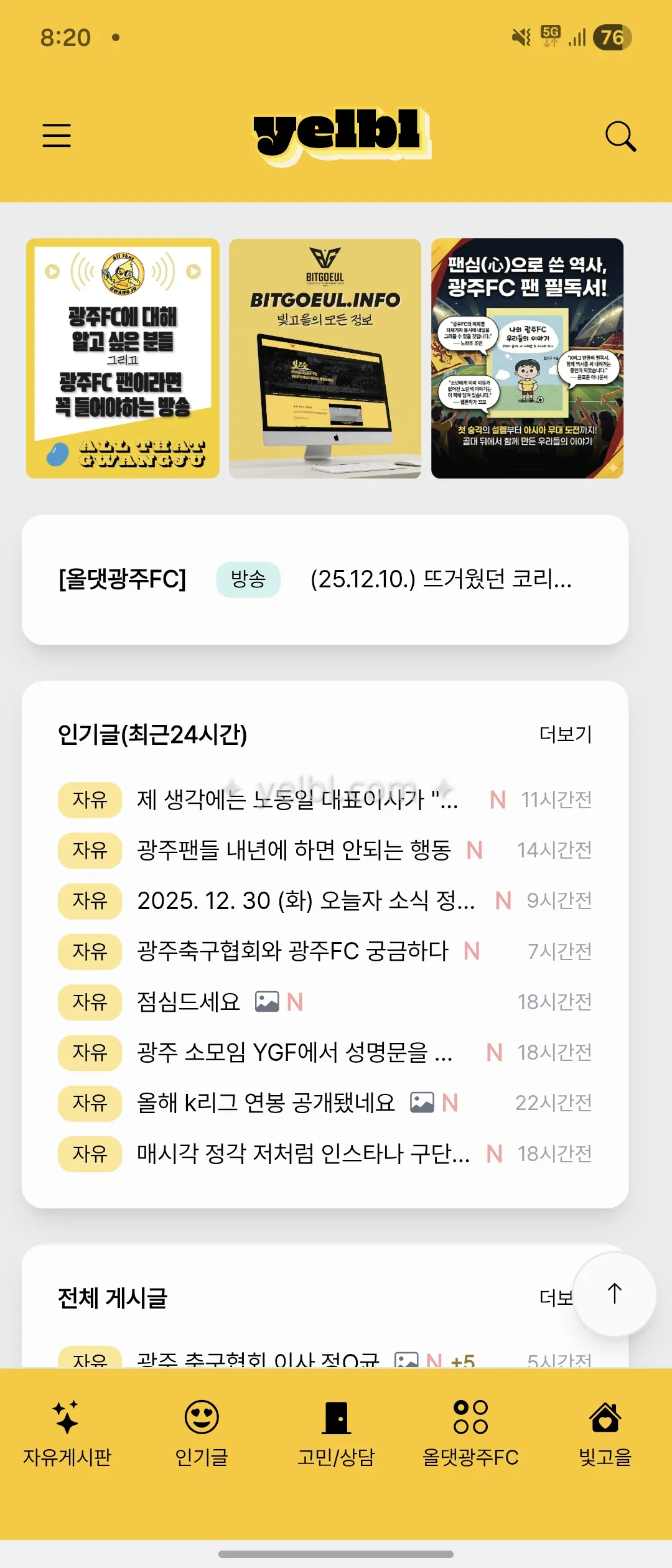The width and height of the screenshot is (672, 1568).
Task: Open post 광주팬들 내년에 하면 안되는 행동
Action: [294, 851]
